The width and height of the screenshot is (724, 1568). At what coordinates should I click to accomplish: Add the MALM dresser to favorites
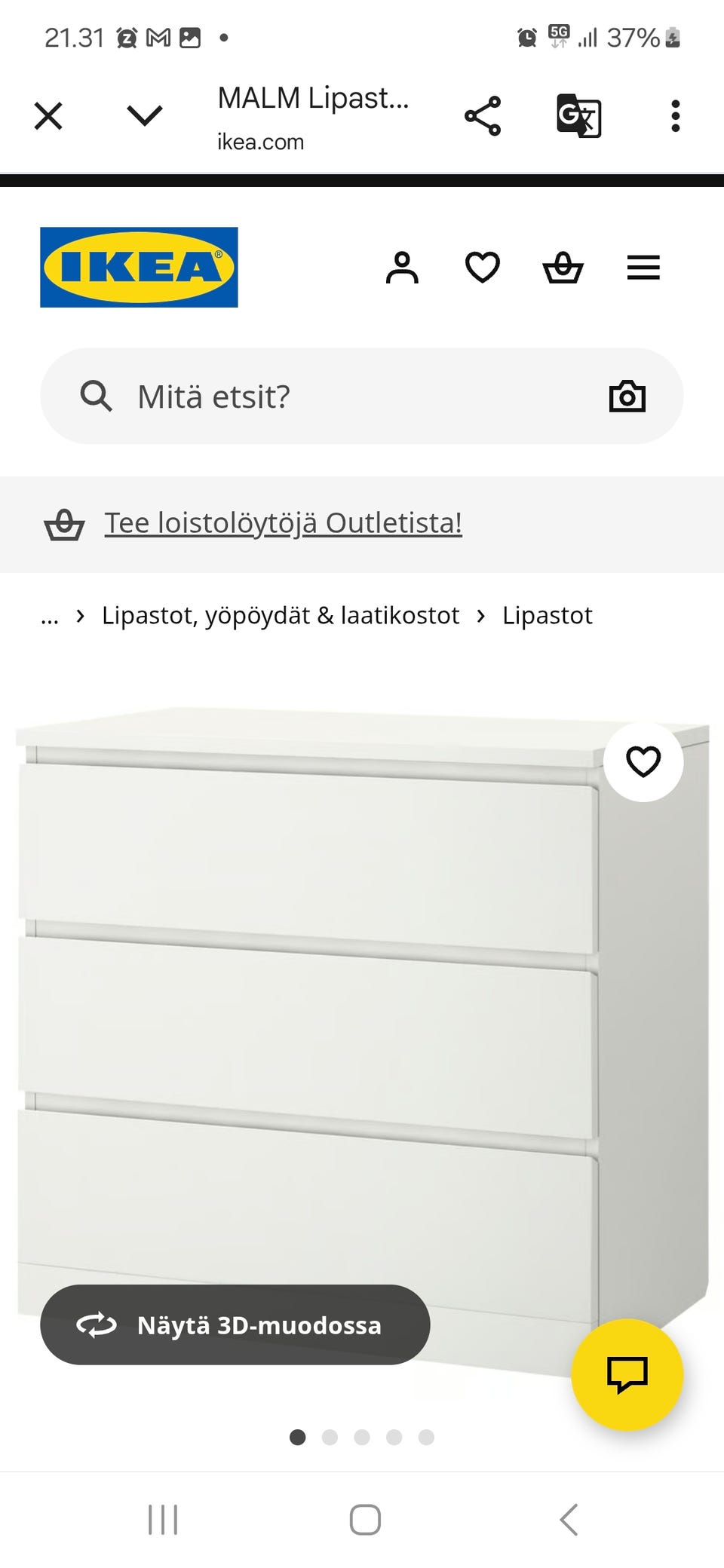(643, 763)
